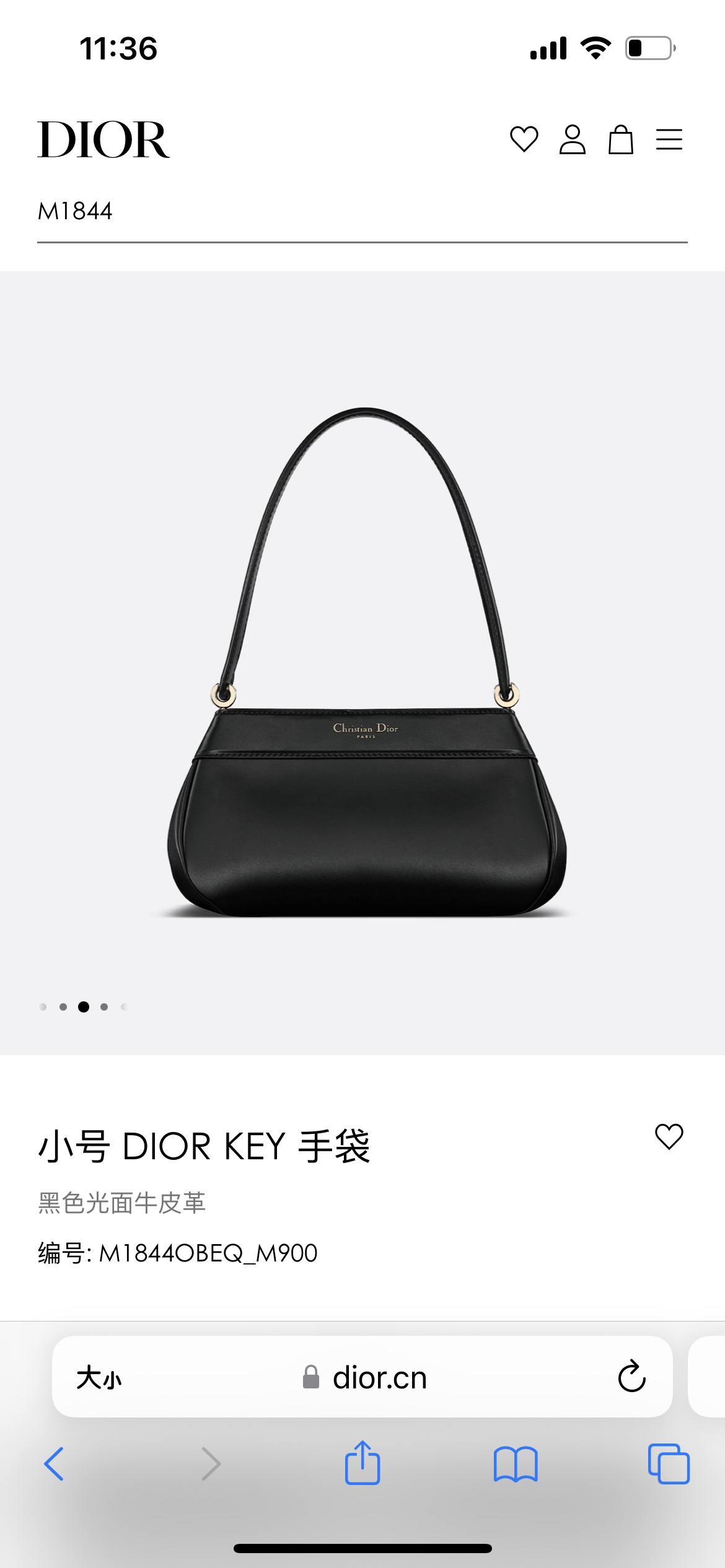725x1568 pixels.
Task: Open the account profile icon
Action: 572,139
